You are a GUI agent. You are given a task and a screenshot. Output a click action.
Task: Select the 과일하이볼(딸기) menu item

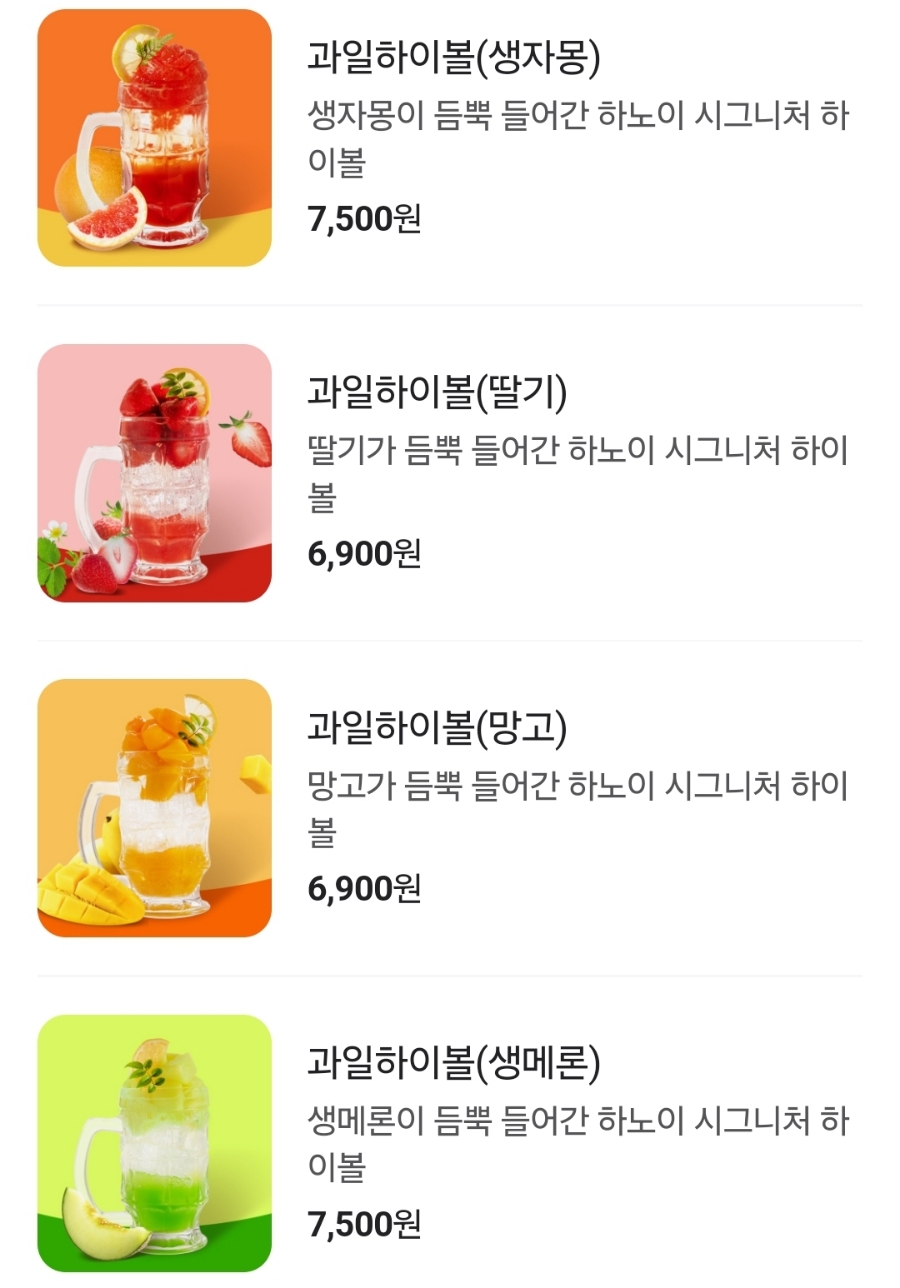click(437, 394)
